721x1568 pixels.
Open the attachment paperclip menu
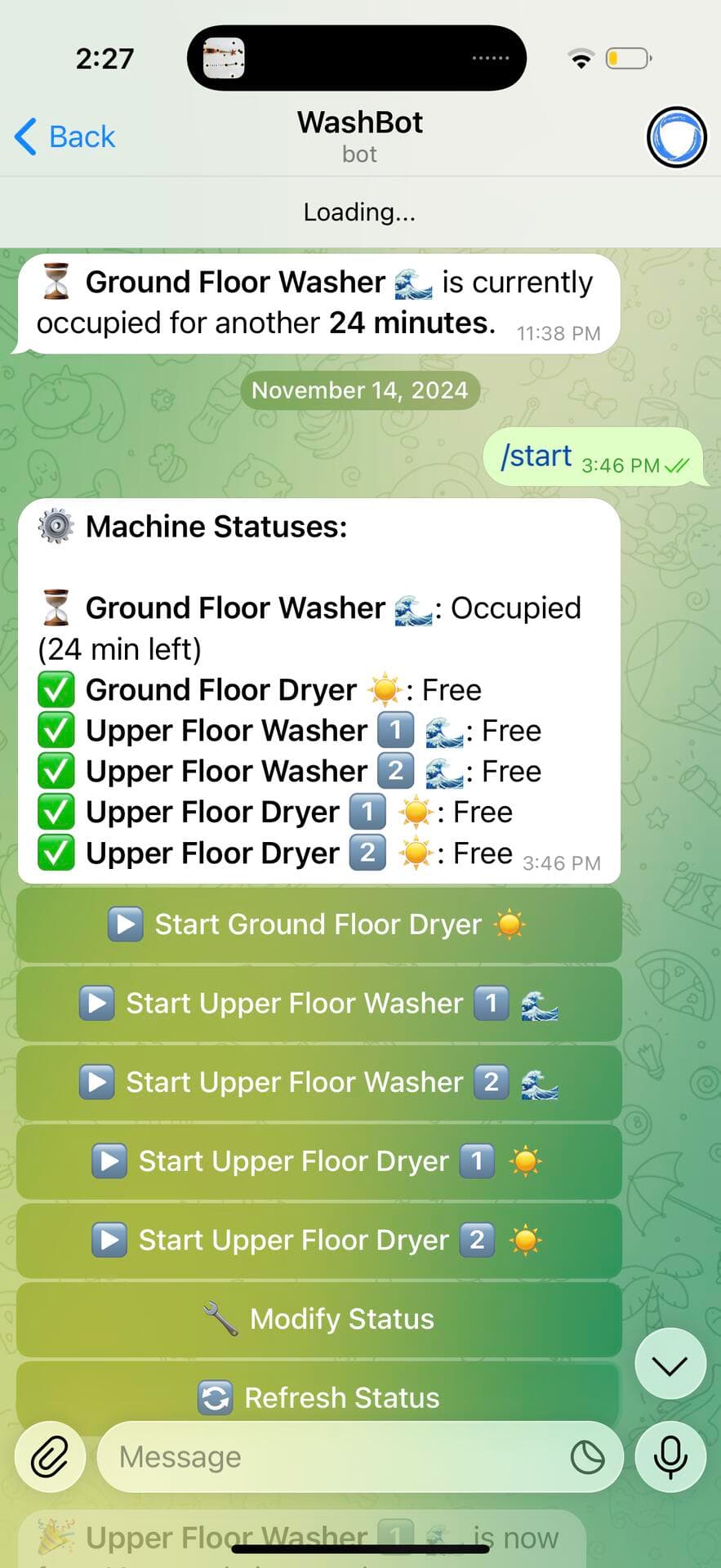(49, 1457)
